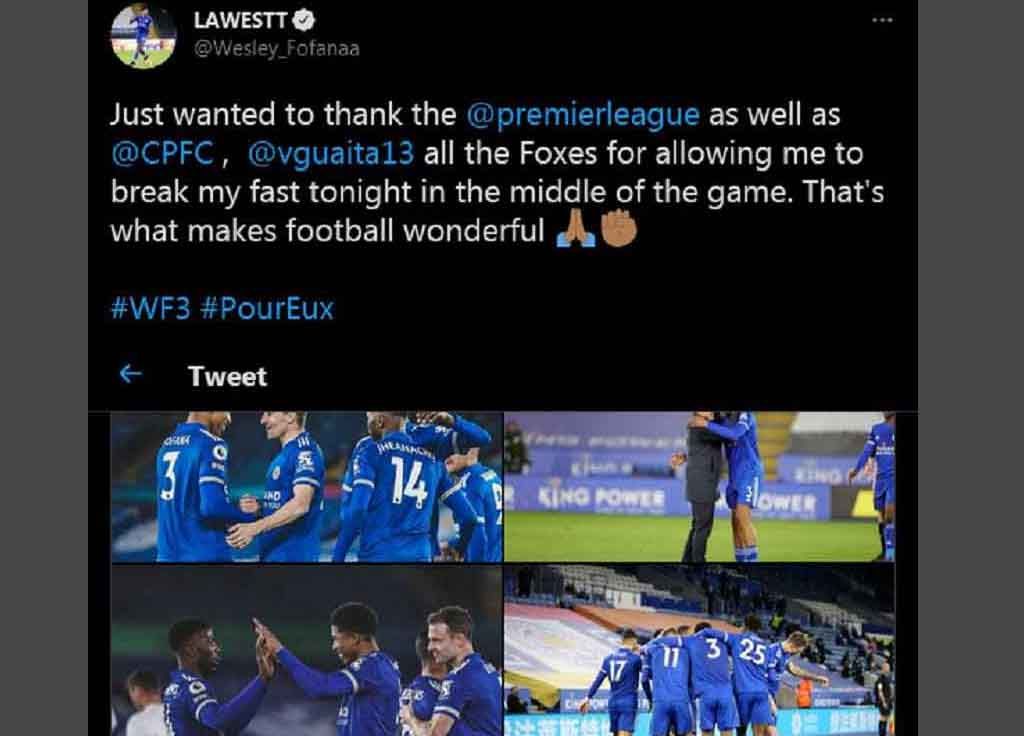
Task: Open the #PourEux hashtag
Action: [x=266, y=308]
